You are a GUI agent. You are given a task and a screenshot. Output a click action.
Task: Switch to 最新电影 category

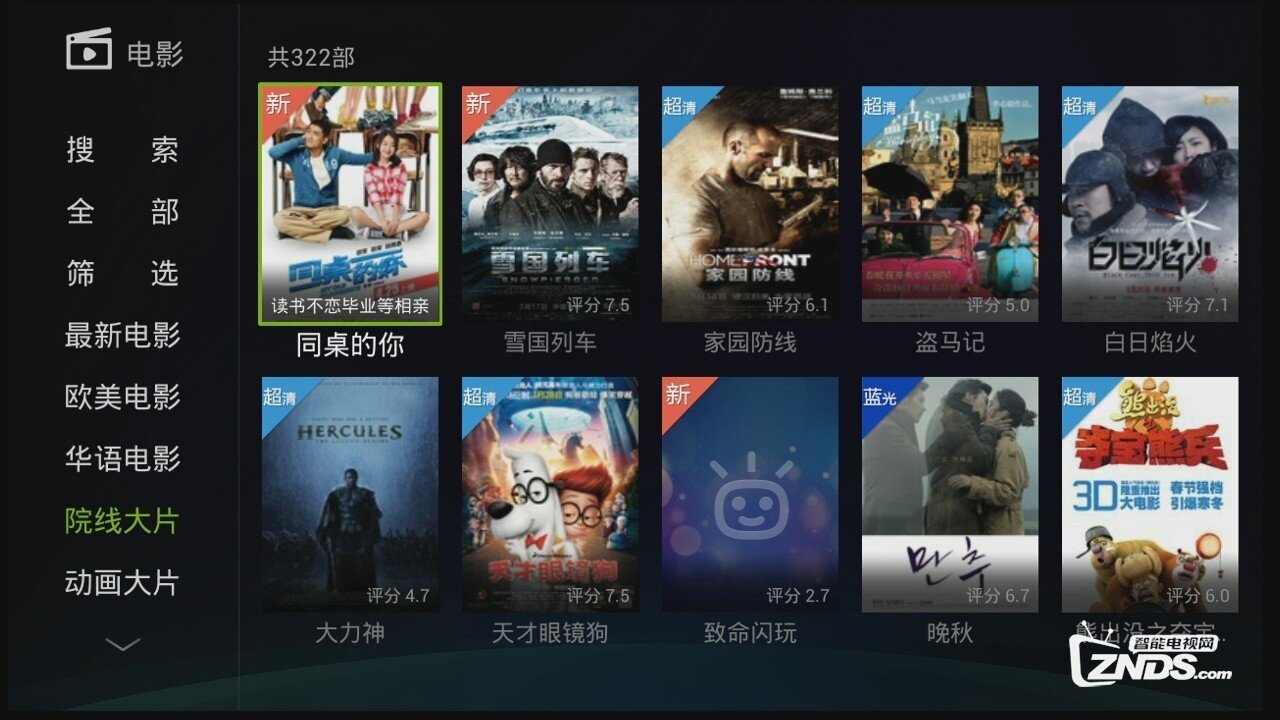[x=122, y=336]
